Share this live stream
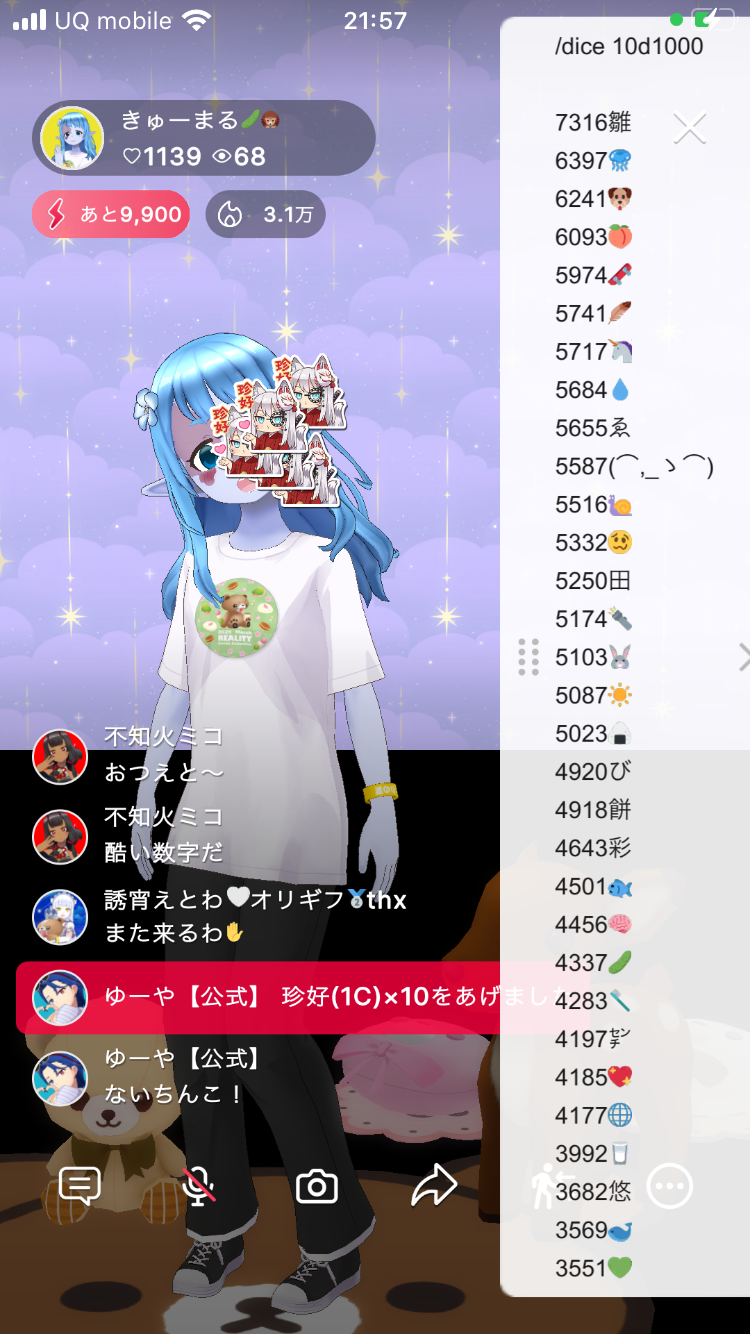The image size is (750, 1334). 434,1186
